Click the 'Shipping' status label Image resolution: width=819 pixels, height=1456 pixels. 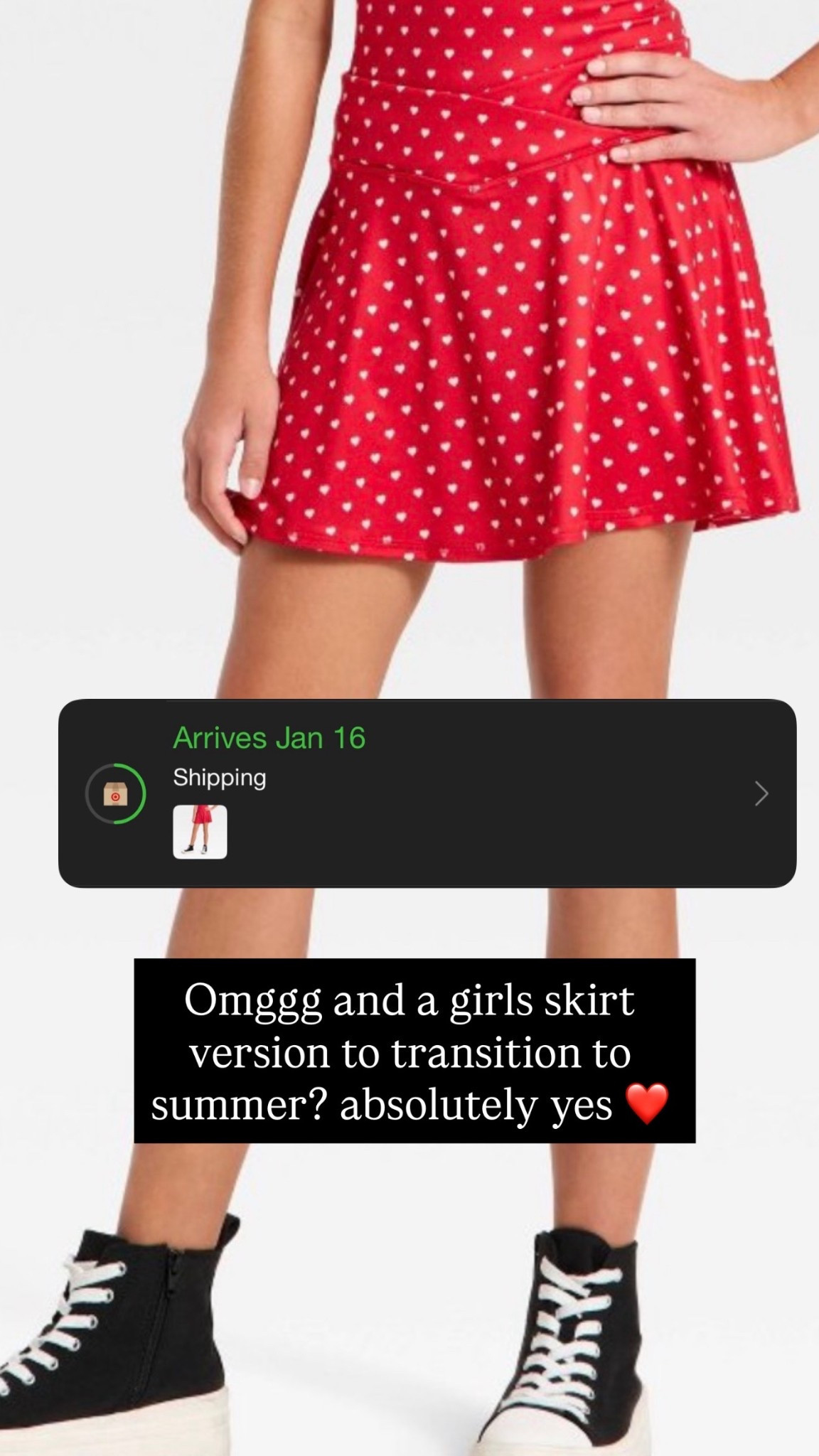click(220, 778)
